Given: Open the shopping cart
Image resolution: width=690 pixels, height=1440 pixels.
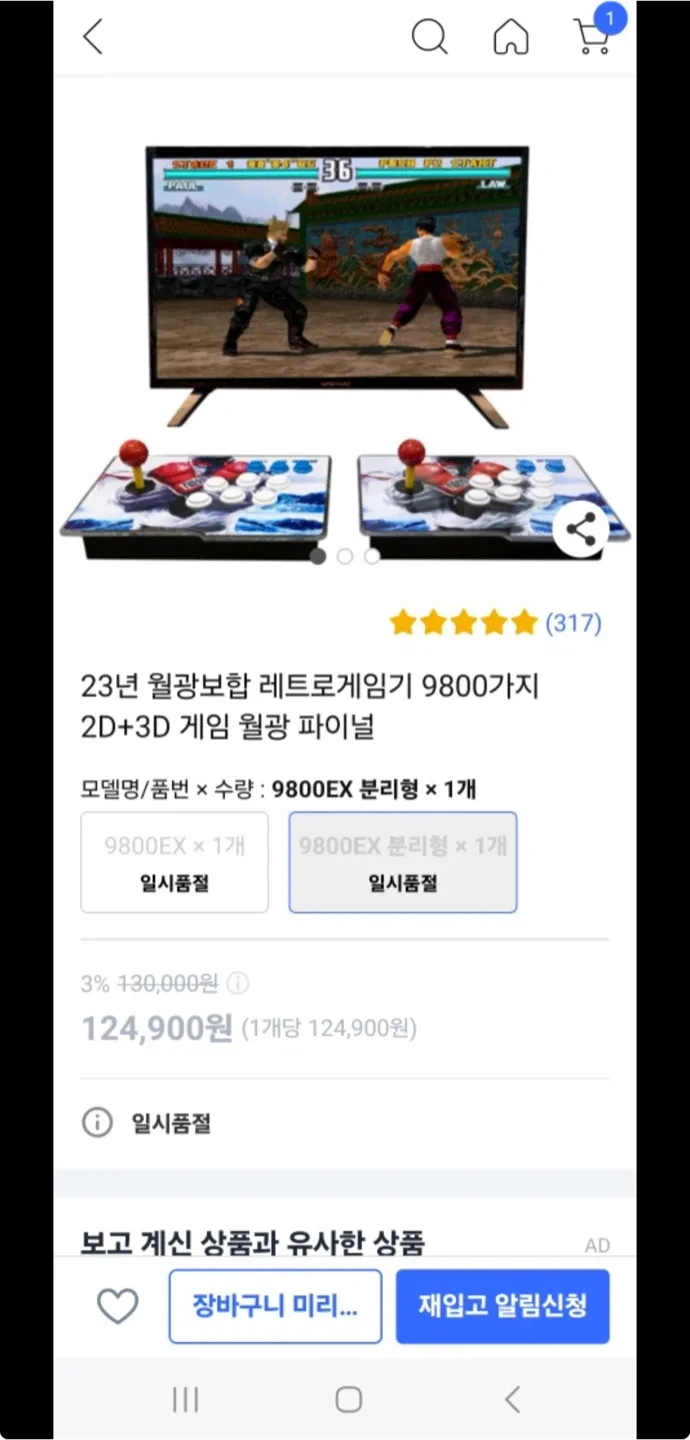Looking at the screenshot, I should coord(592,37).
